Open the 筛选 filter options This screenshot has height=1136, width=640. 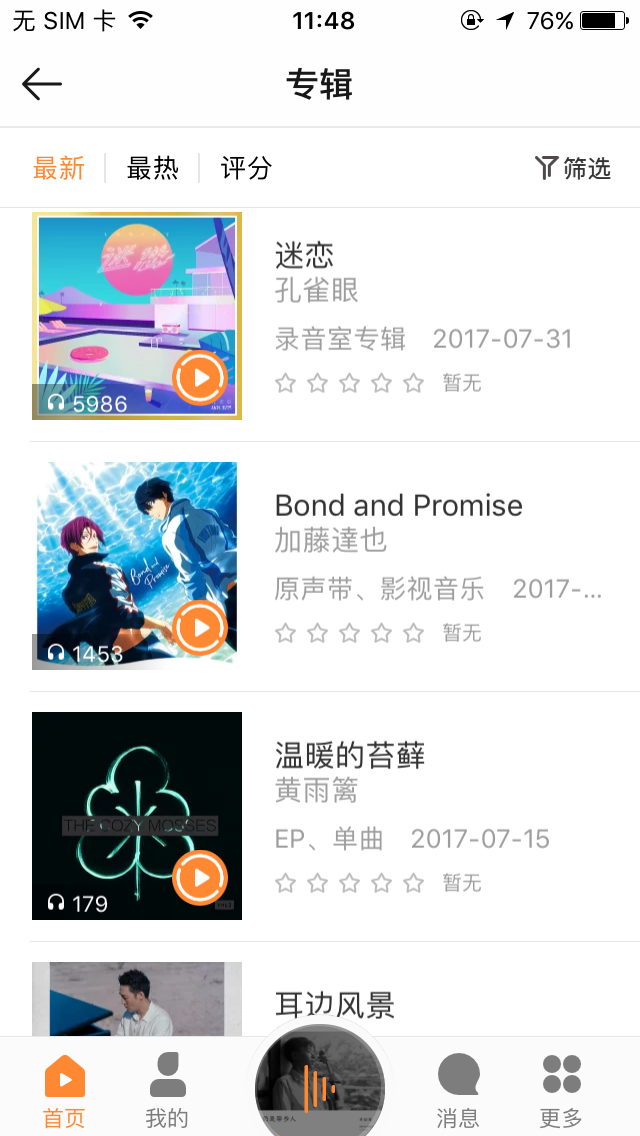[x=573, y=168]
